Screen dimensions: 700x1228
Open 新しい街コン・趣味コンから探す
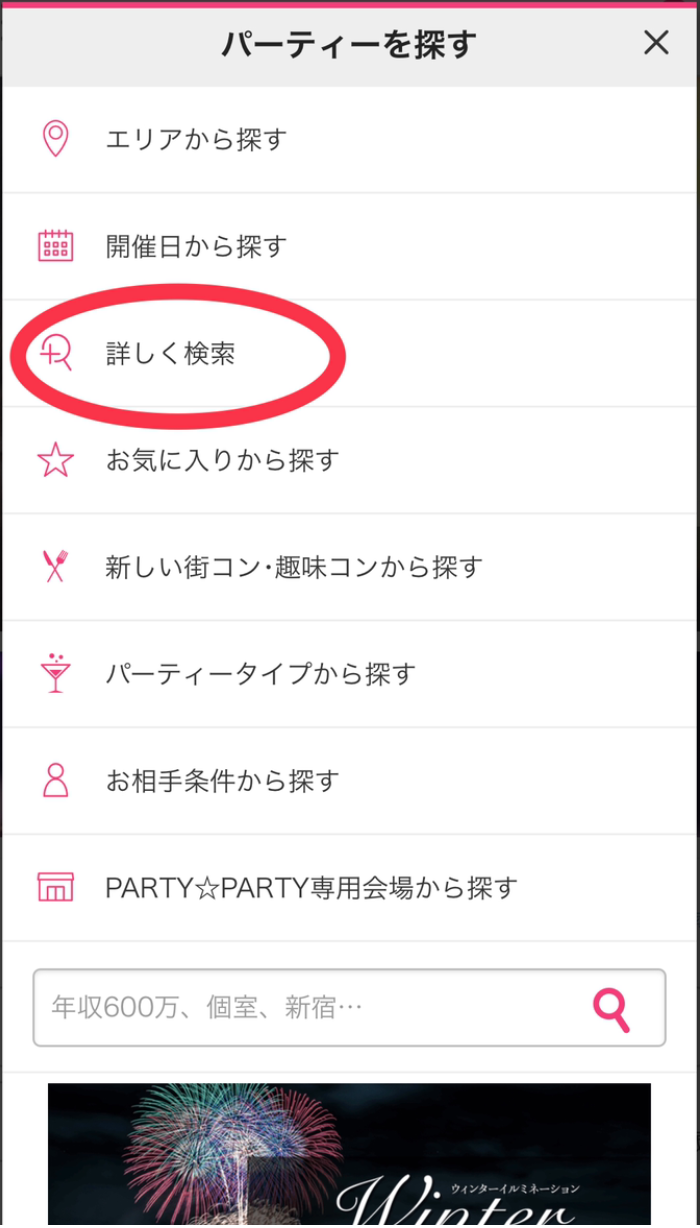point(349,567)
